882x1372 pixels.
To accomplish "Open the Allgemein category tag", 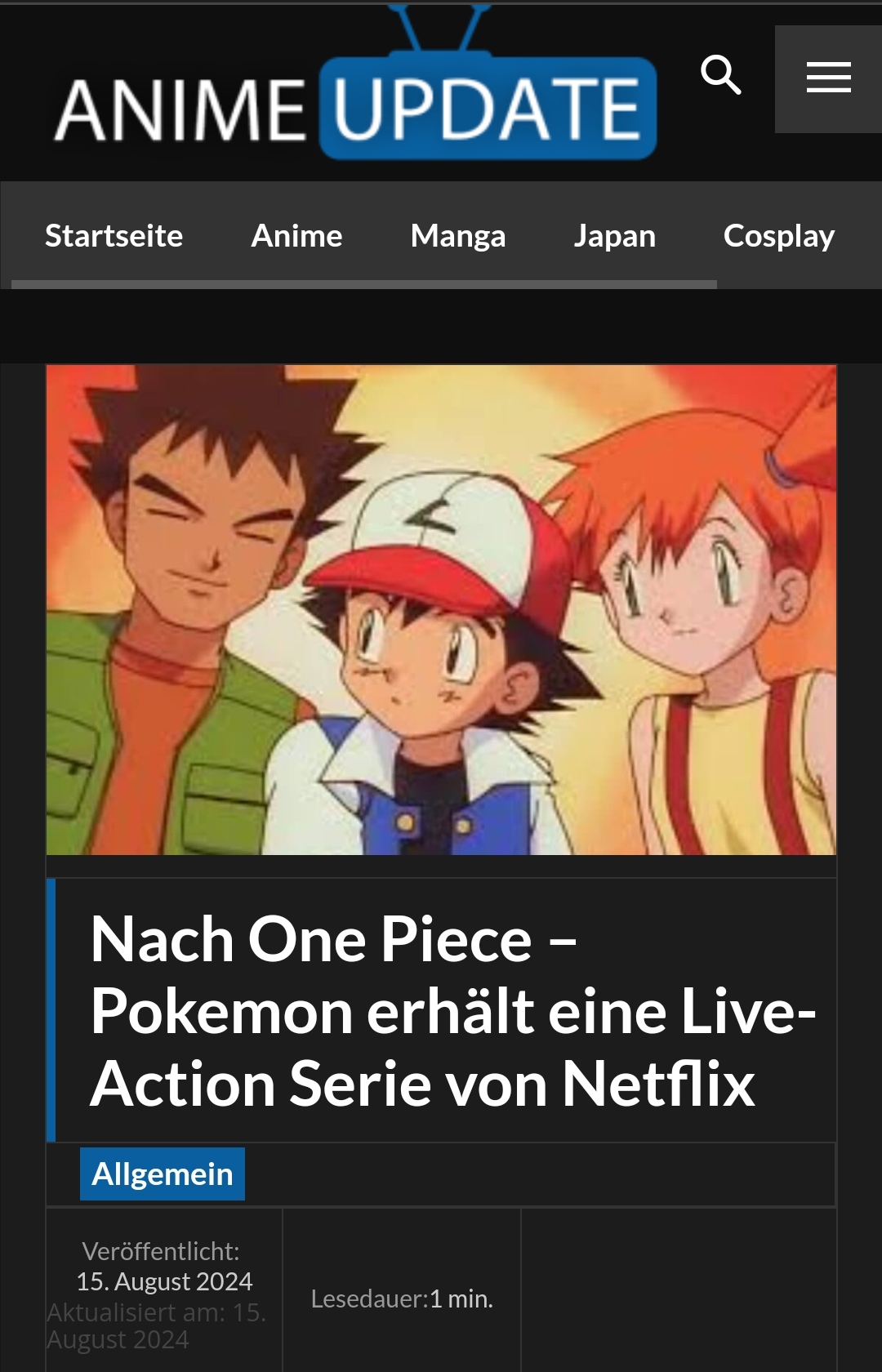I will click(163, 1174).
